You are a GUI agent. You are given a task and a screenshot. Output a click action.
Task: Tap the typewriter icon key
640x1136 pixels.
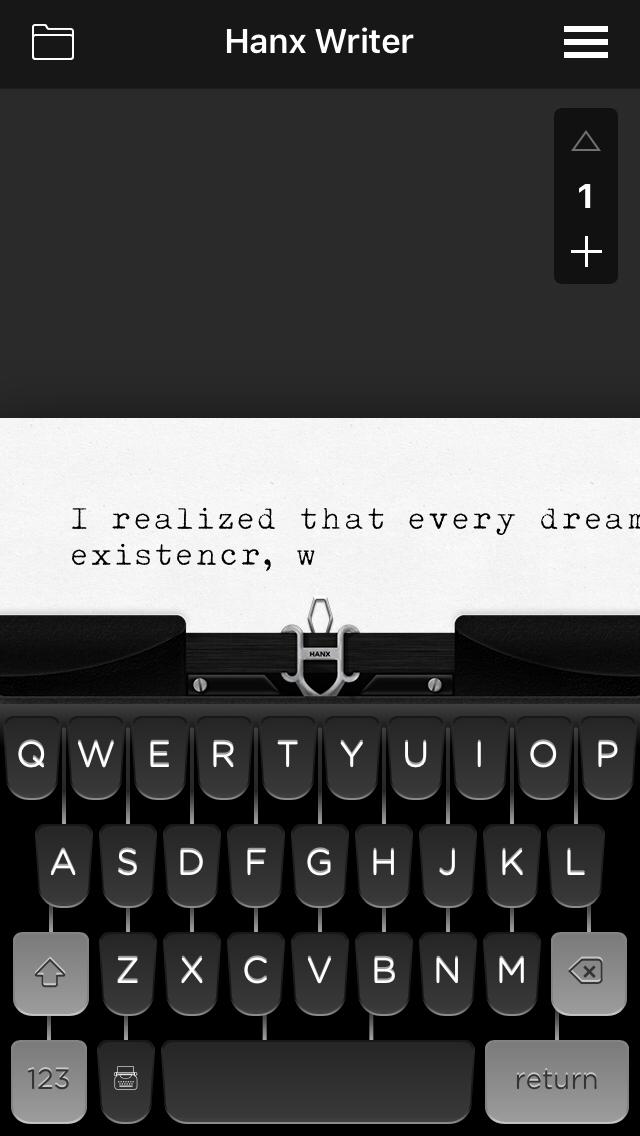126,1079
